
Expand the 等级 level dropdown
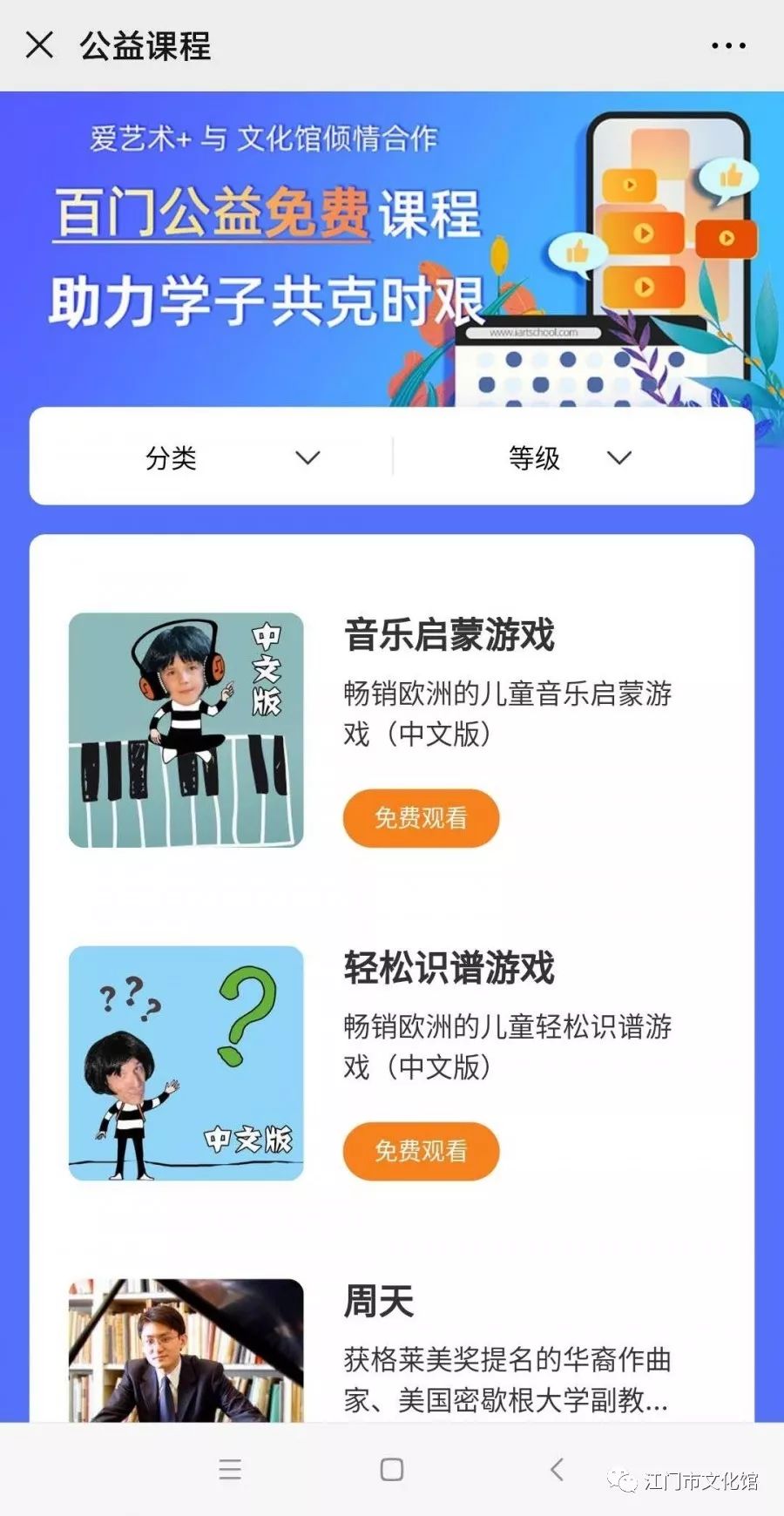tap(570, 457)
